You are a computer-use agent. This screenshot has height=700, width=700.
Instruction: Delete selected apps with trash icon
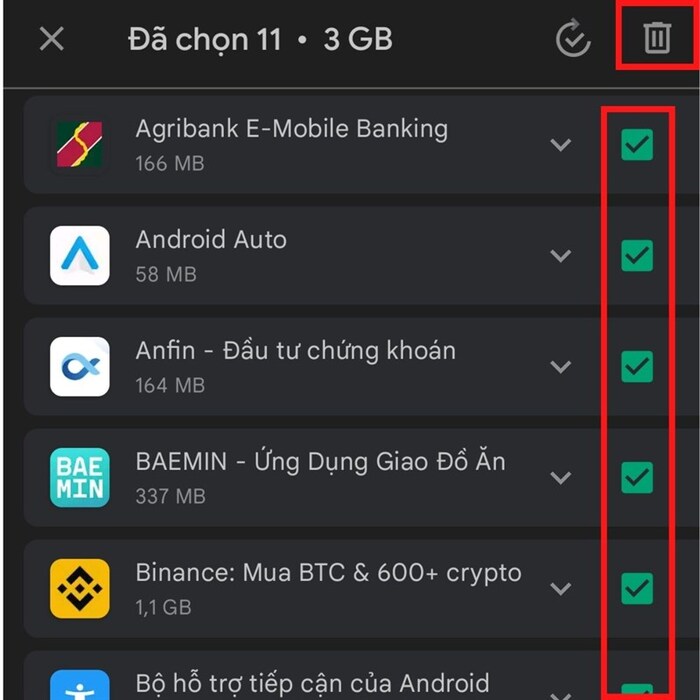[657, 38]
